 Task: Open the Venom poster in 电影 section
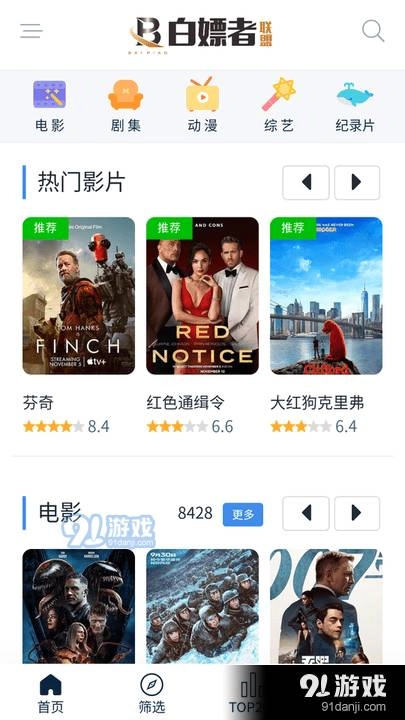click(79, 606)
